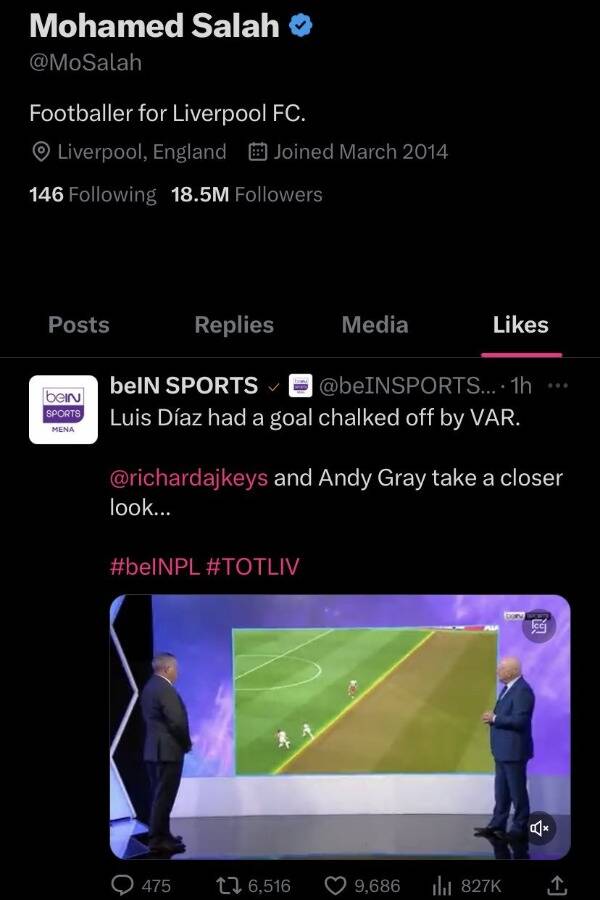600x900 pixels.
Task: Open the #beINPL hashtag
Action: pos(153,567)
